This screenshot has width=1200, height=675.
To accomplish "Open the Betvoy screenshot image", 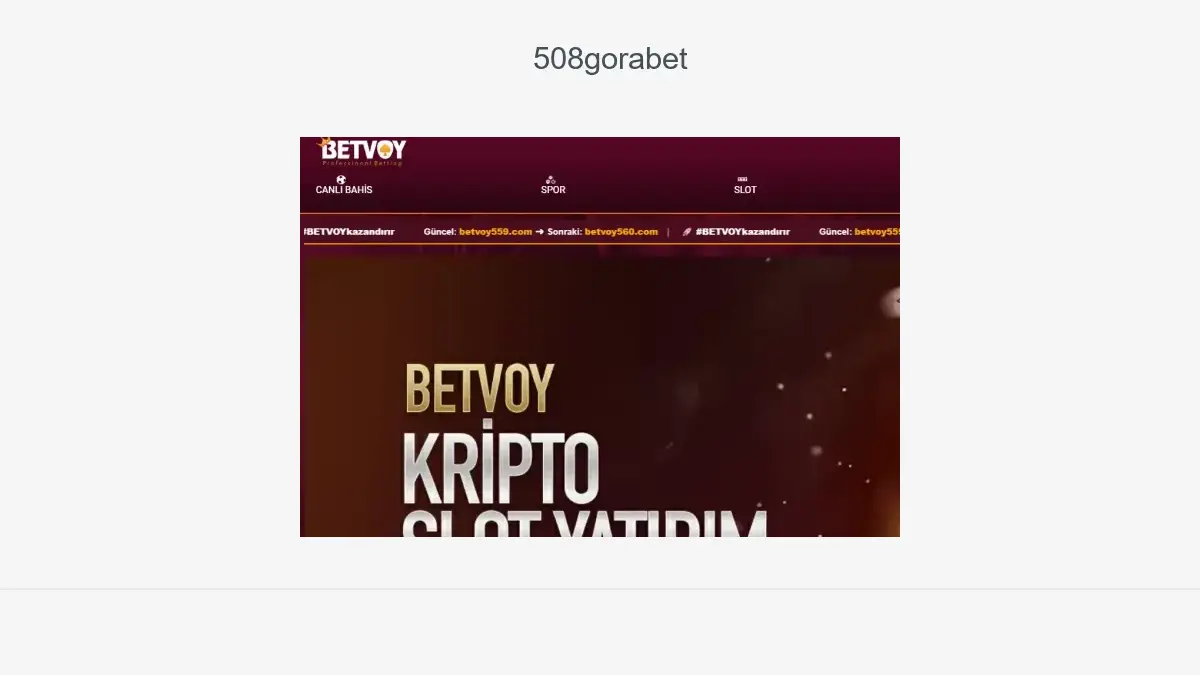I will (600, 337).
